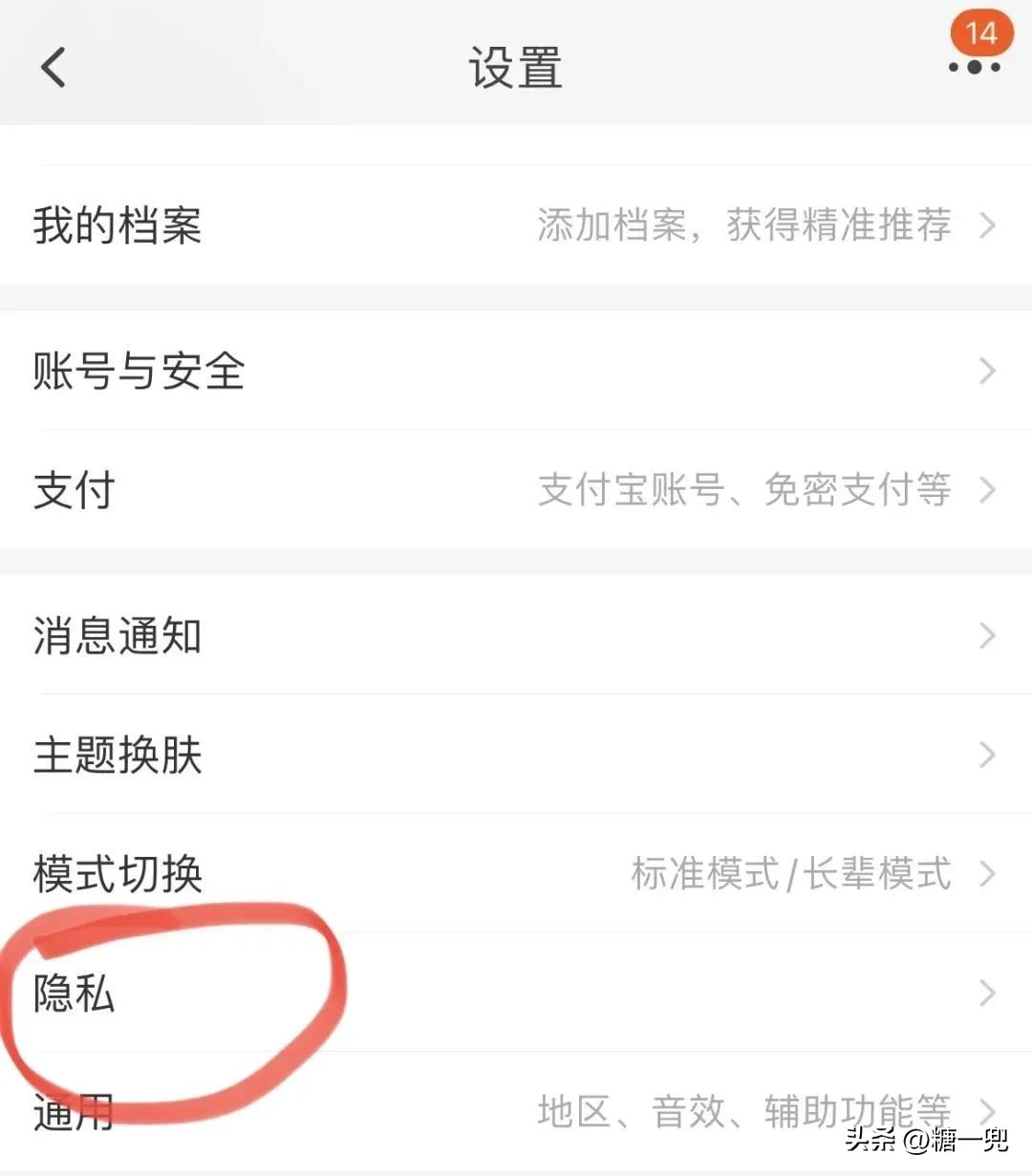Tap 免密支付等 password-free payment label
This screenshot has height=1176, width=1032.
click(x=858, y=491)
